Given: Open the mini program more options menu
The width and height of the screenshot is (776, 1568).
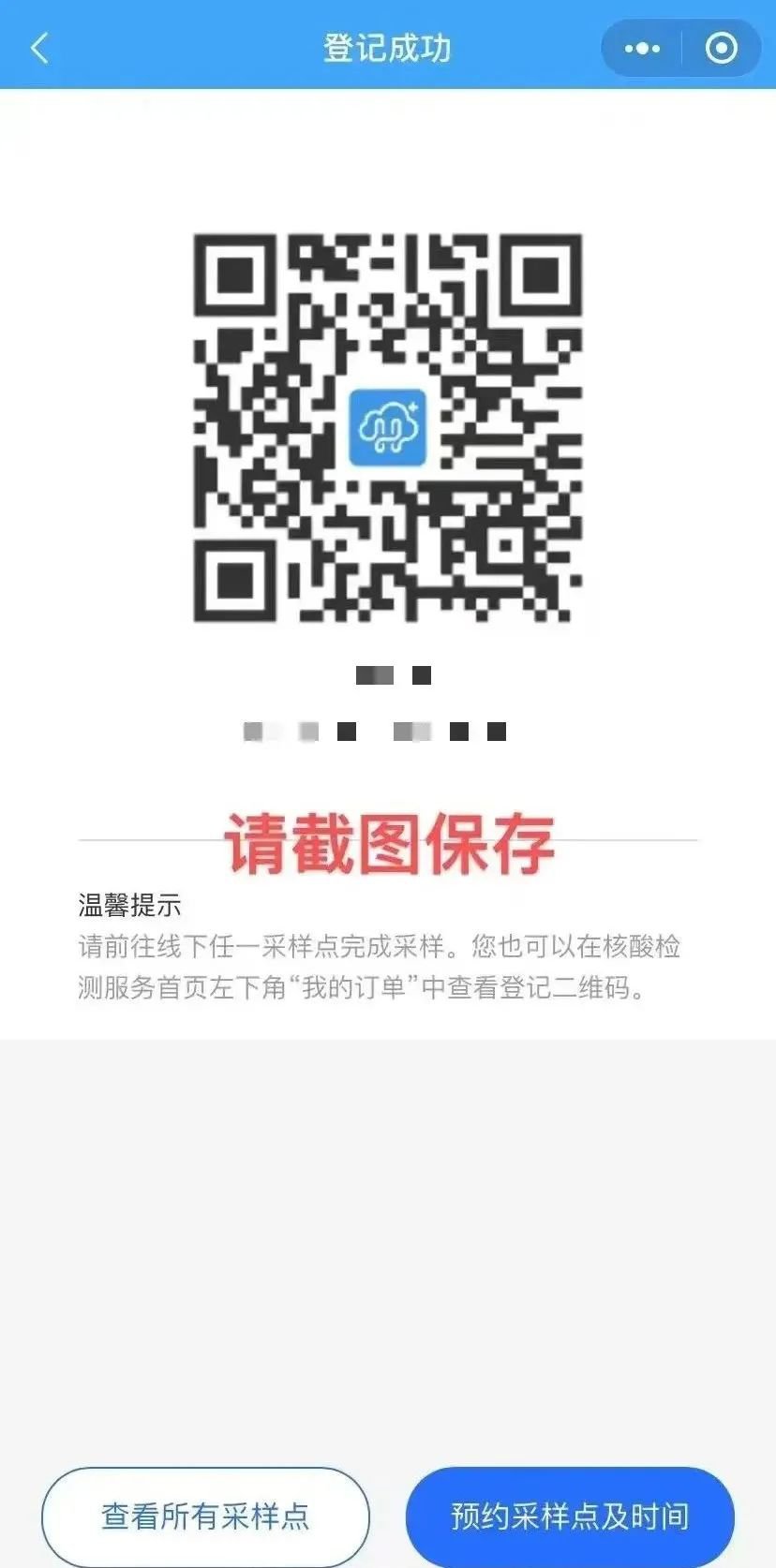Looking at the screenshot, I should coord(642,49).
